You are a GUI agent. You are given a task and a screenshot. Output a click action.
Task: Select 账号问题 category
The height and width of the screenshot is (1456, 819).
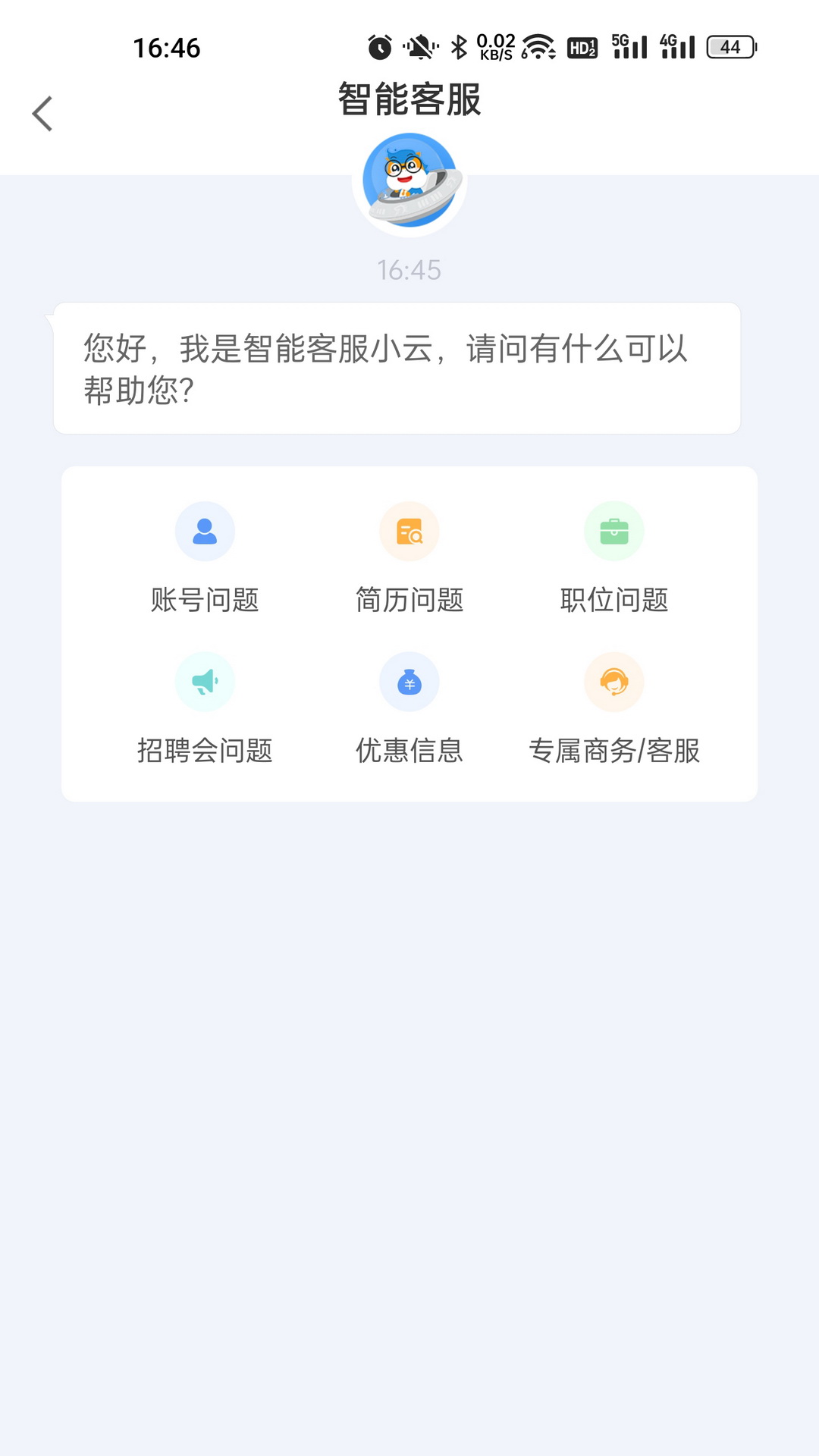[x=205, y=558]
